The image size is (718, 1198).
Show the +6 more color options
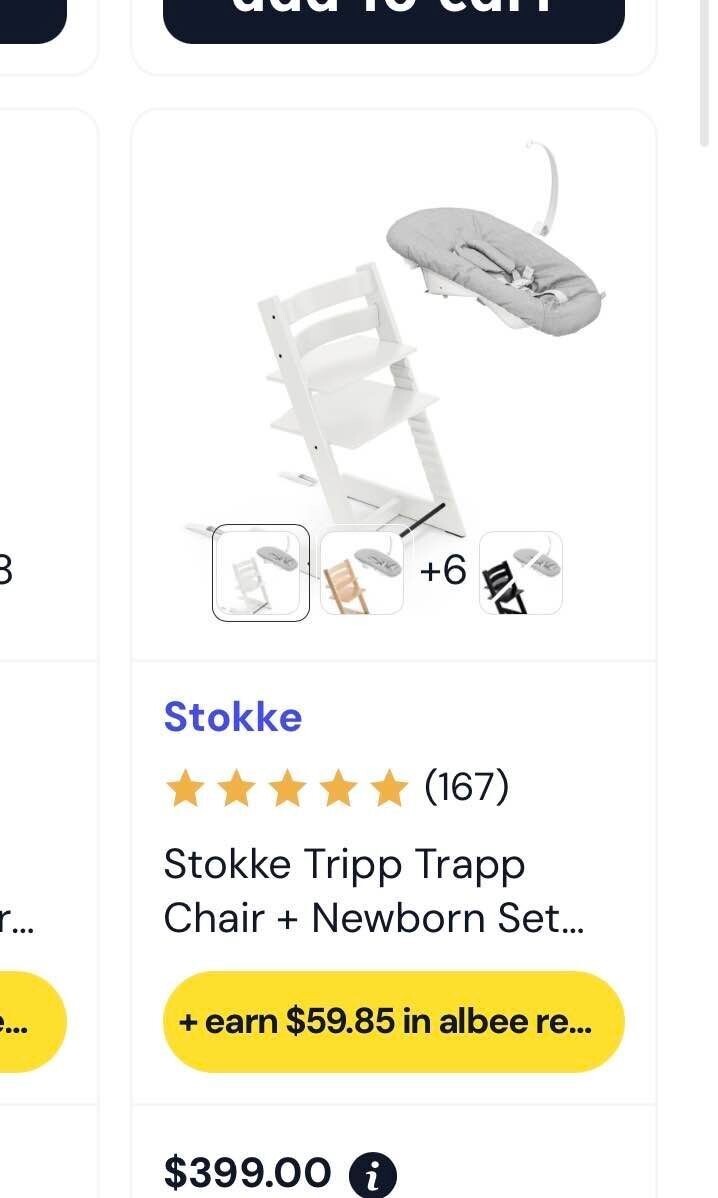pos(443,571)
